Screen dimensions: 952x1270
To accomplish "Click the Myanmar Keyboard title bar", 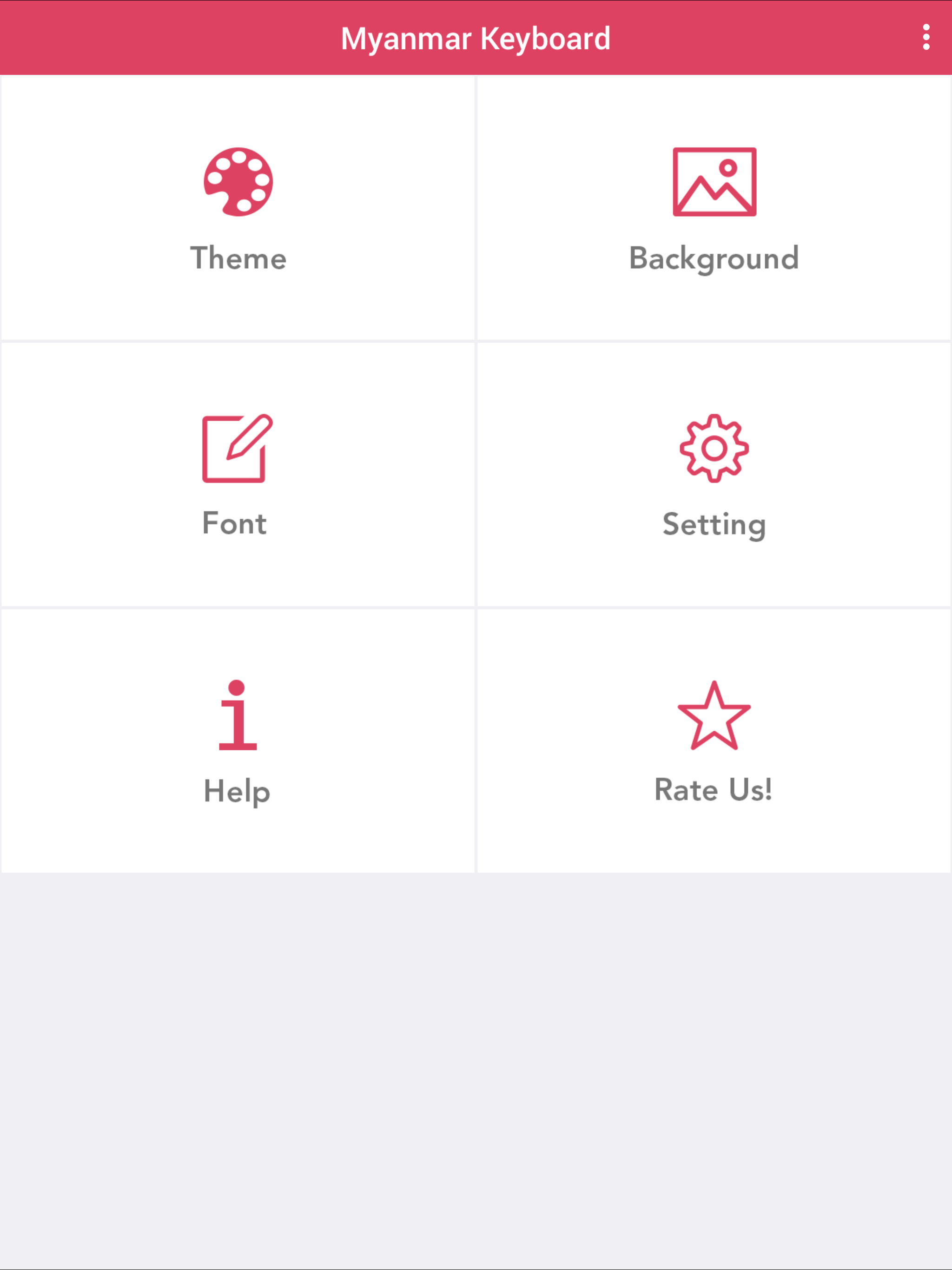I will 476,38.
